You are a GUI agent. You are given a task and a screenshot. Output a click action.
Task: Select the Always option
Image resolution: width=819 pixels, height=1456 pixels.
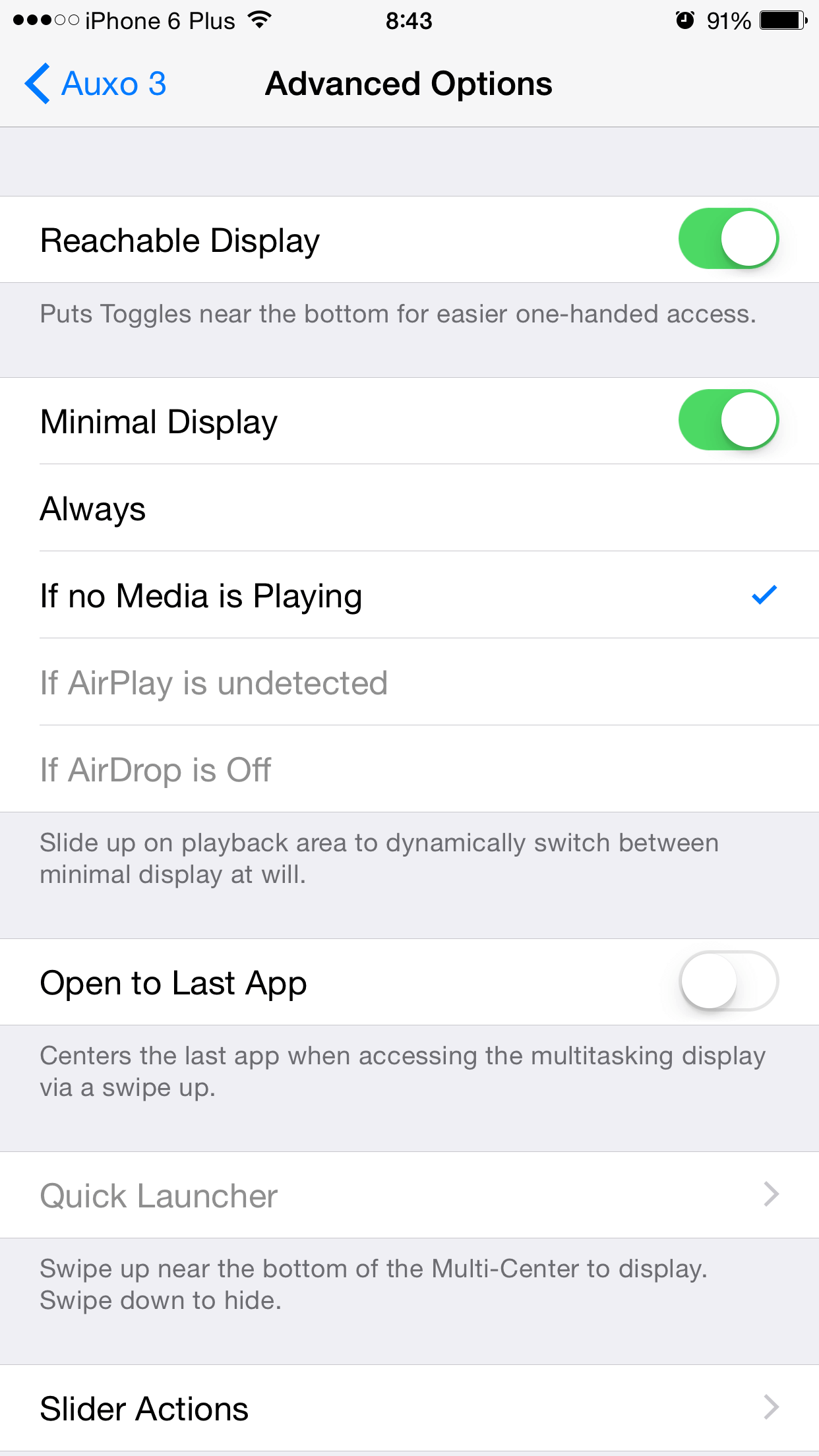tap(409, 508)
